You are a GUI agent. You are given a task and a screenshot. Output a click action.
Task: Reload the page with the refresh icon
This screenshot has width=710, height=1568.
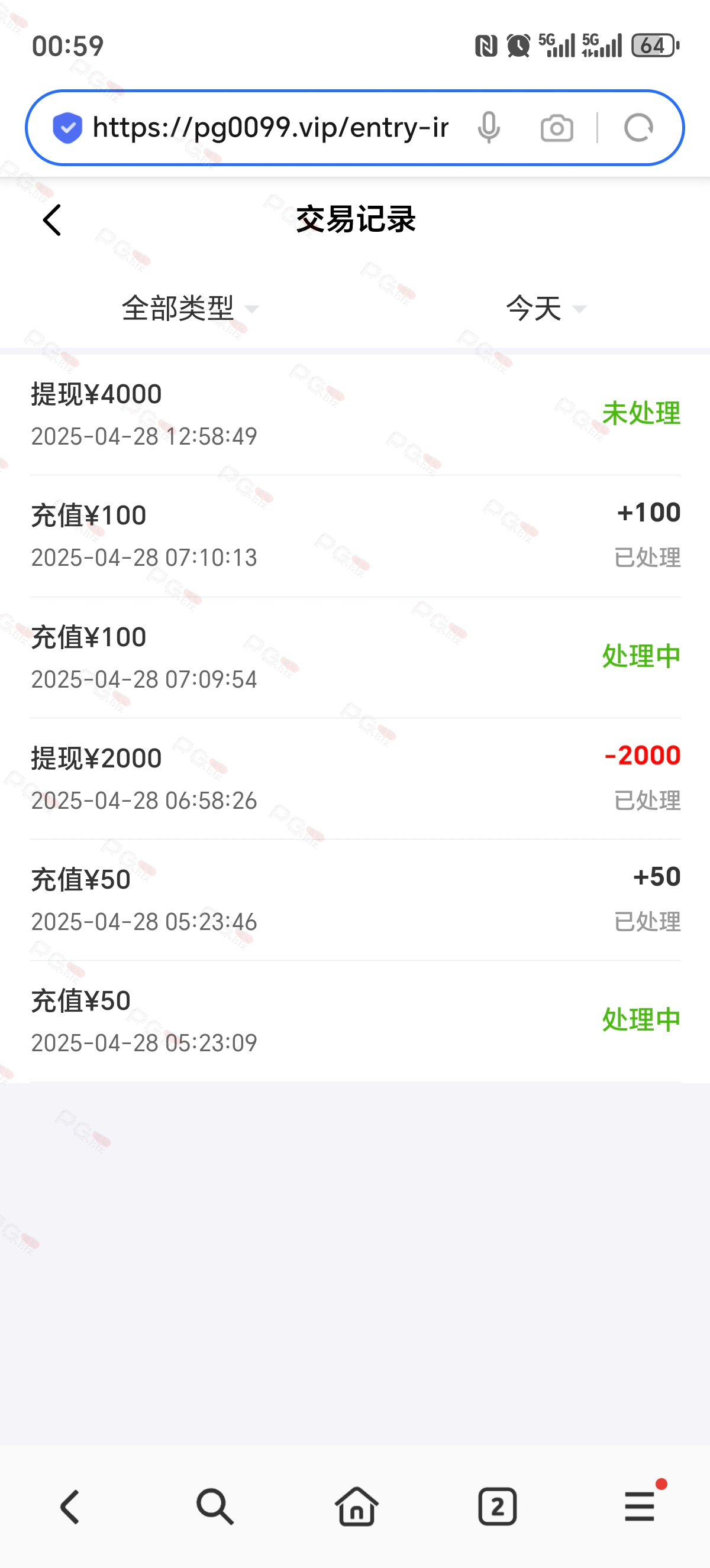(x=638, y=128)
